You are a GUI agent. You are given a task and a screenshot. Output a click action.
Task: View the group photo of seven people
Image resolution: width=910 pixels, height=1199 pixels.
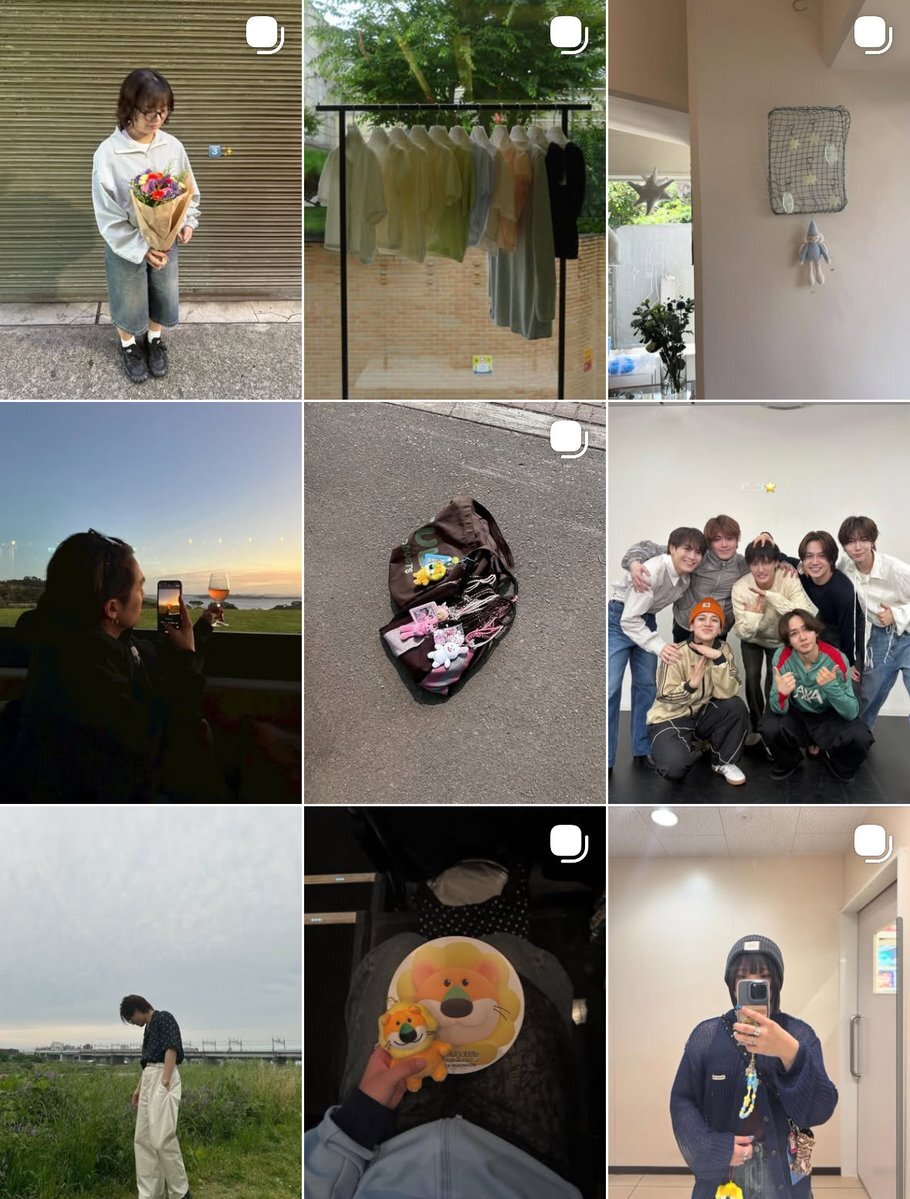[759, 602]
